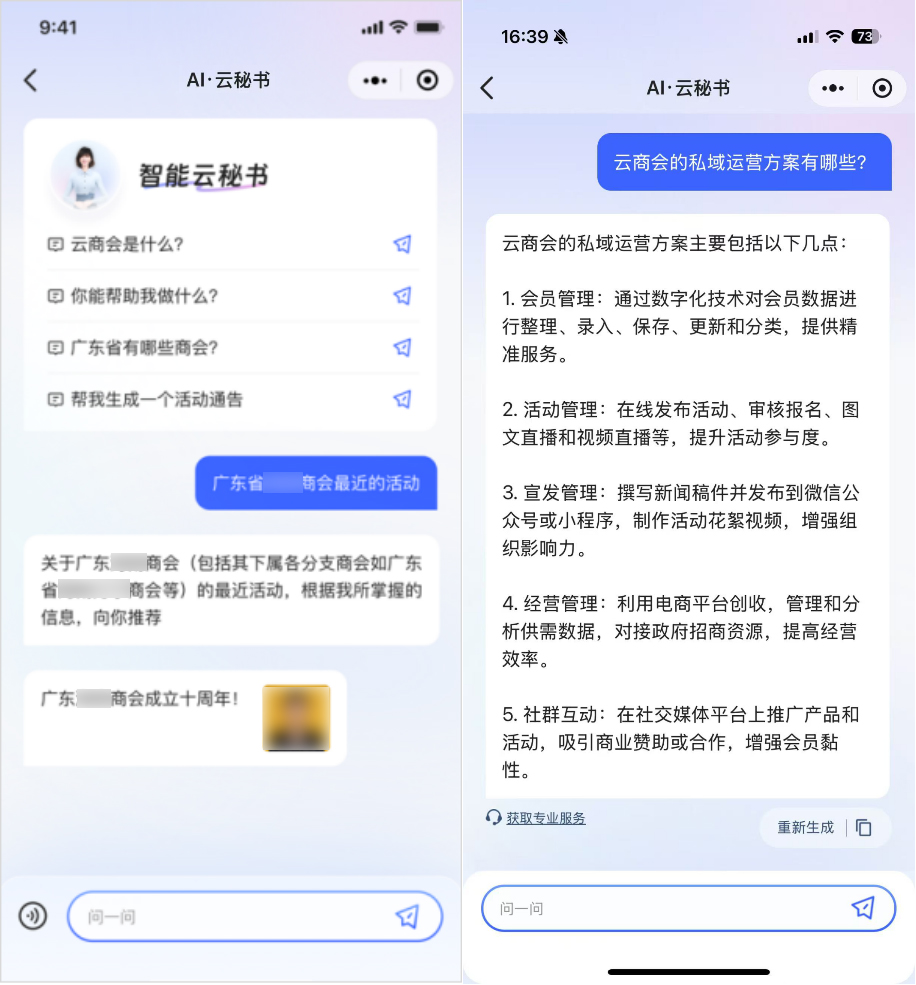Open the 获取专业服务 link

pos(545,818)
